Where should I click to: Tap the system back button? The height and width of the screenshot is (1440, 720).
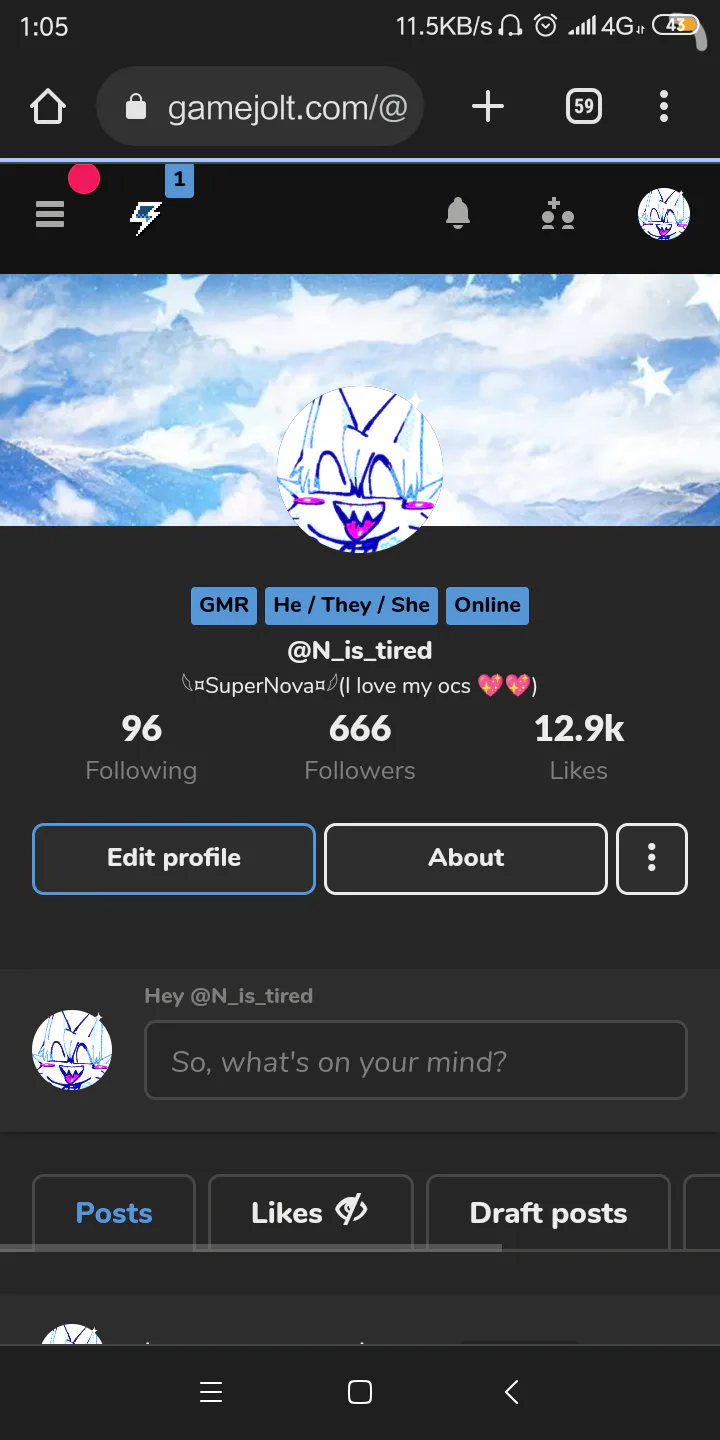(511, 1392)
